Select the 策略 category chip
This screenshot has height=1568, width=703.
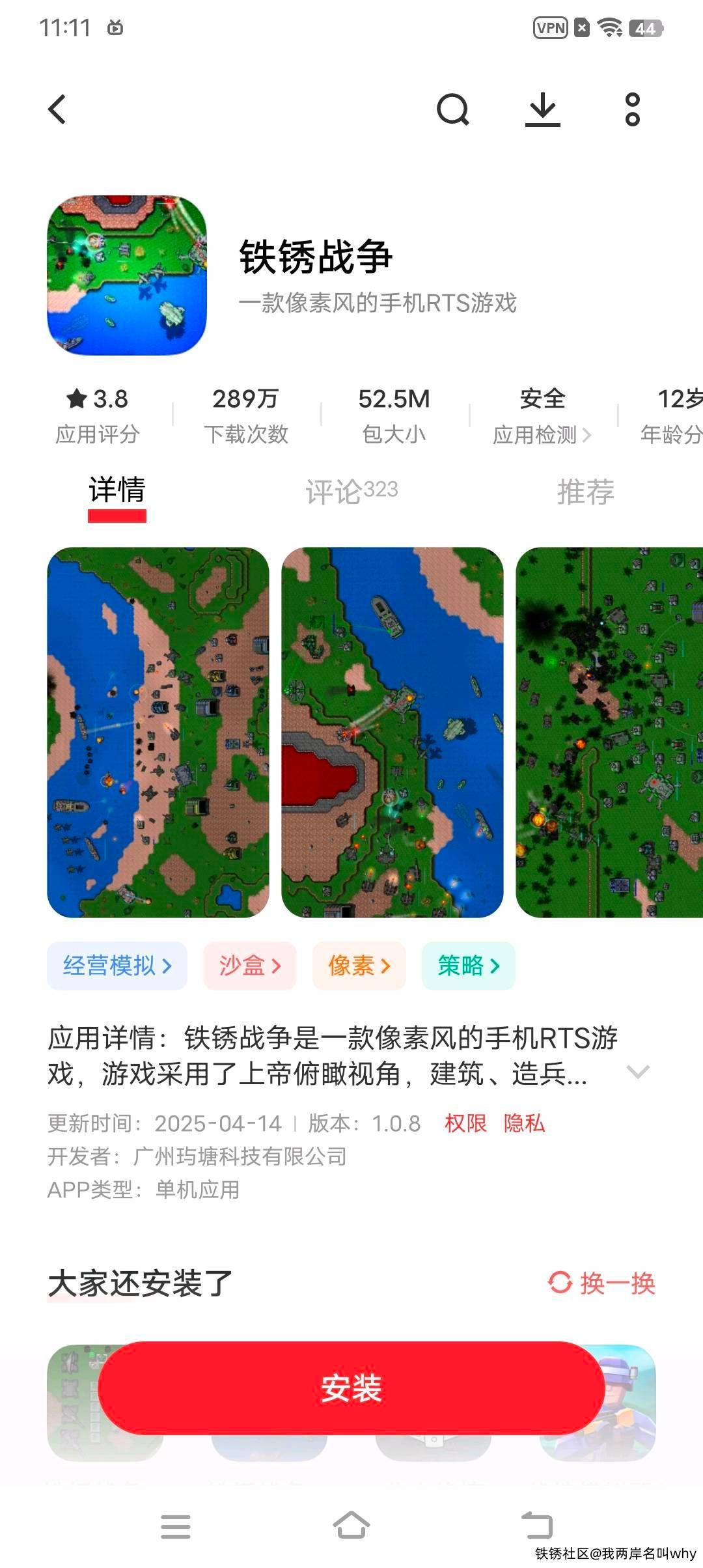469,966
